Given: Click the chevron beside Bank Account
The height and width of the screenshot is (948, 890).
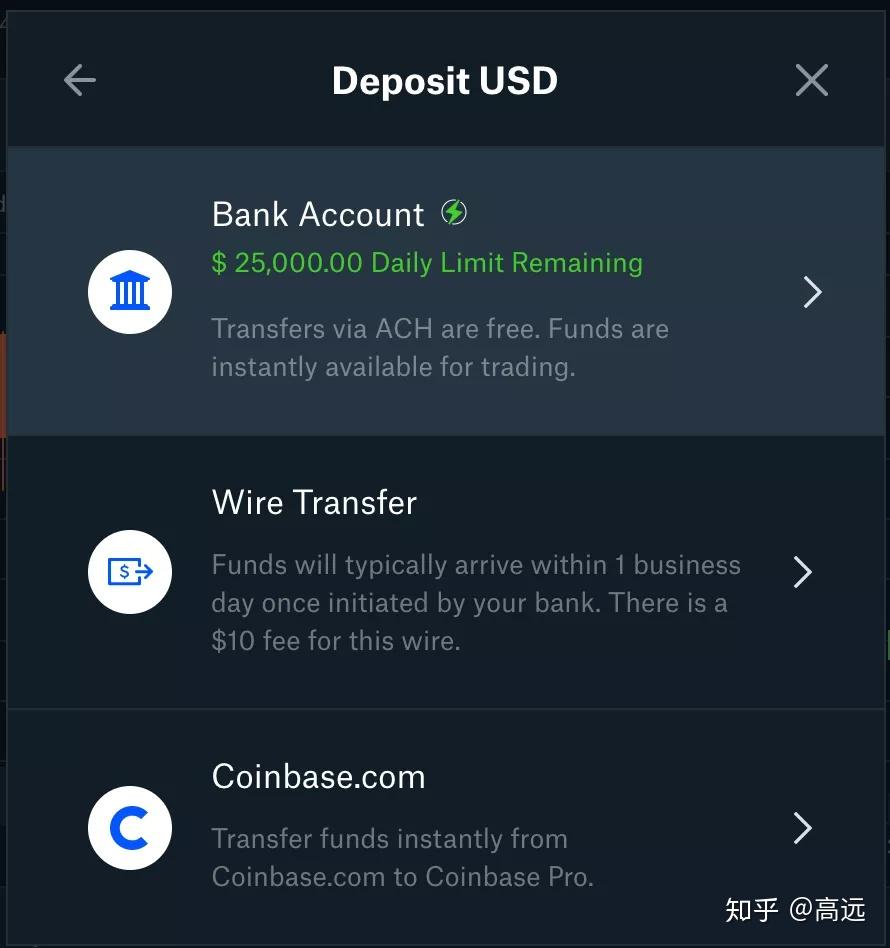Looking at the screenshot, I should [x=813, y=291].
